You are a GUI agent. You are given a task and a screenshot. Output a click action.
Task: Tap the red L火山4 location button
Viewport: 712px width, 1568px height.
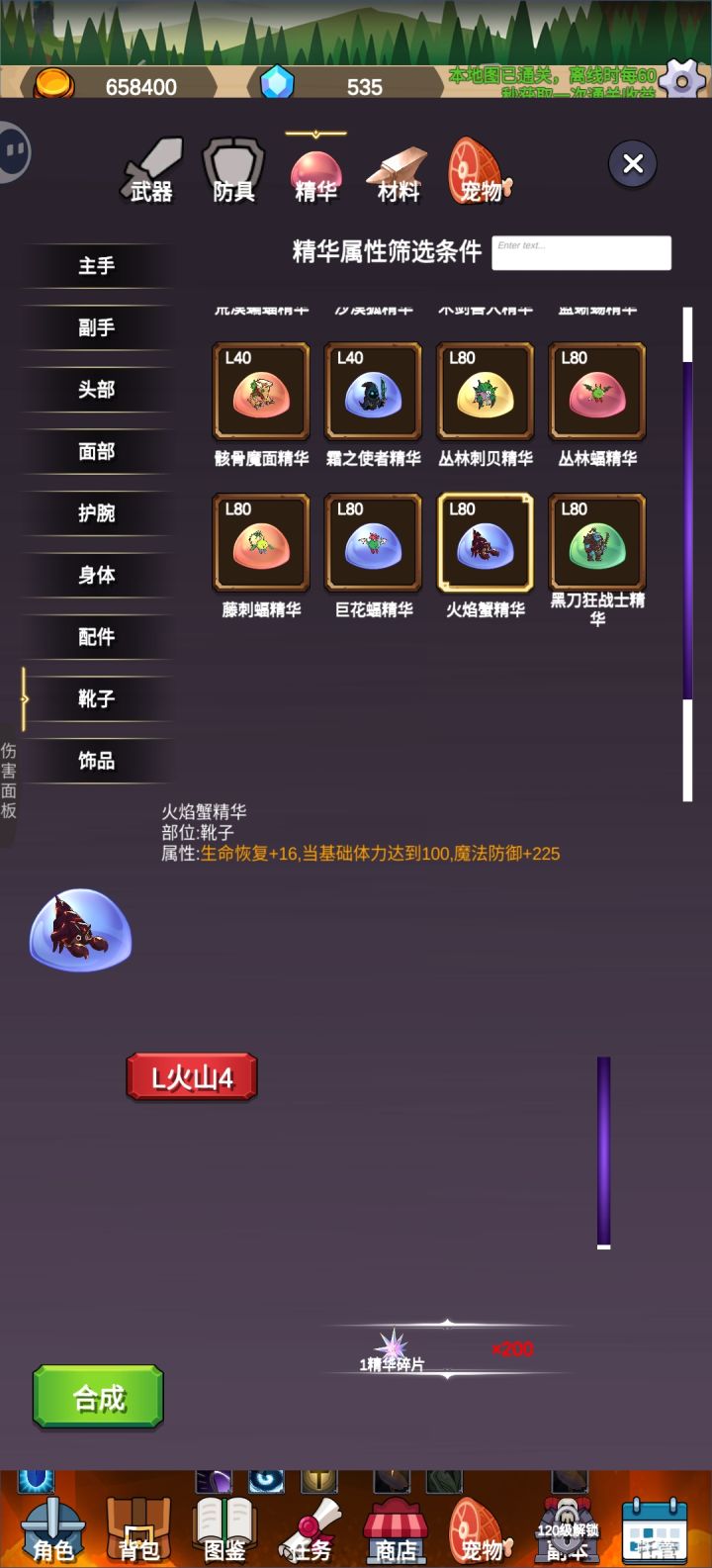pos(192,1077)
